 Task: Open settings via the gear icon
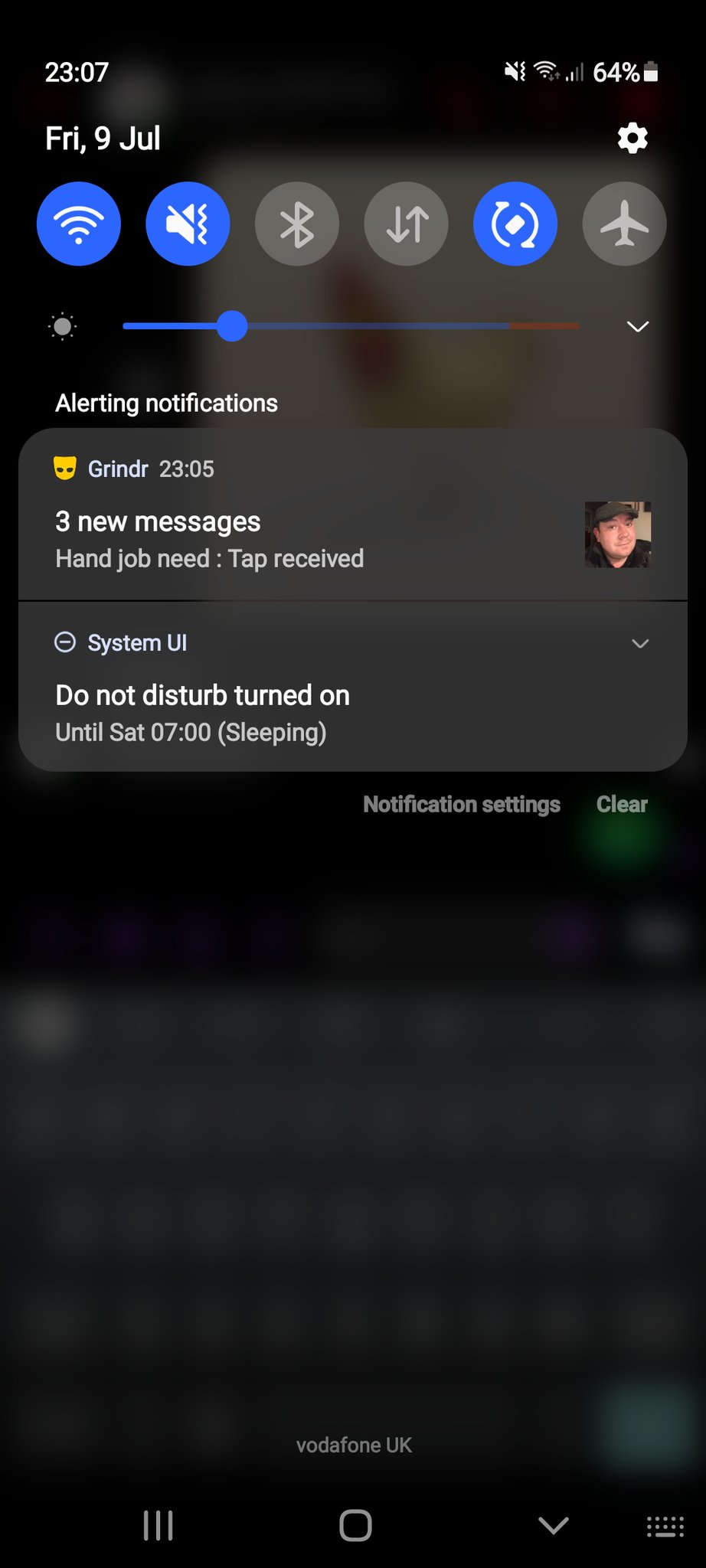tap(632, 139)
